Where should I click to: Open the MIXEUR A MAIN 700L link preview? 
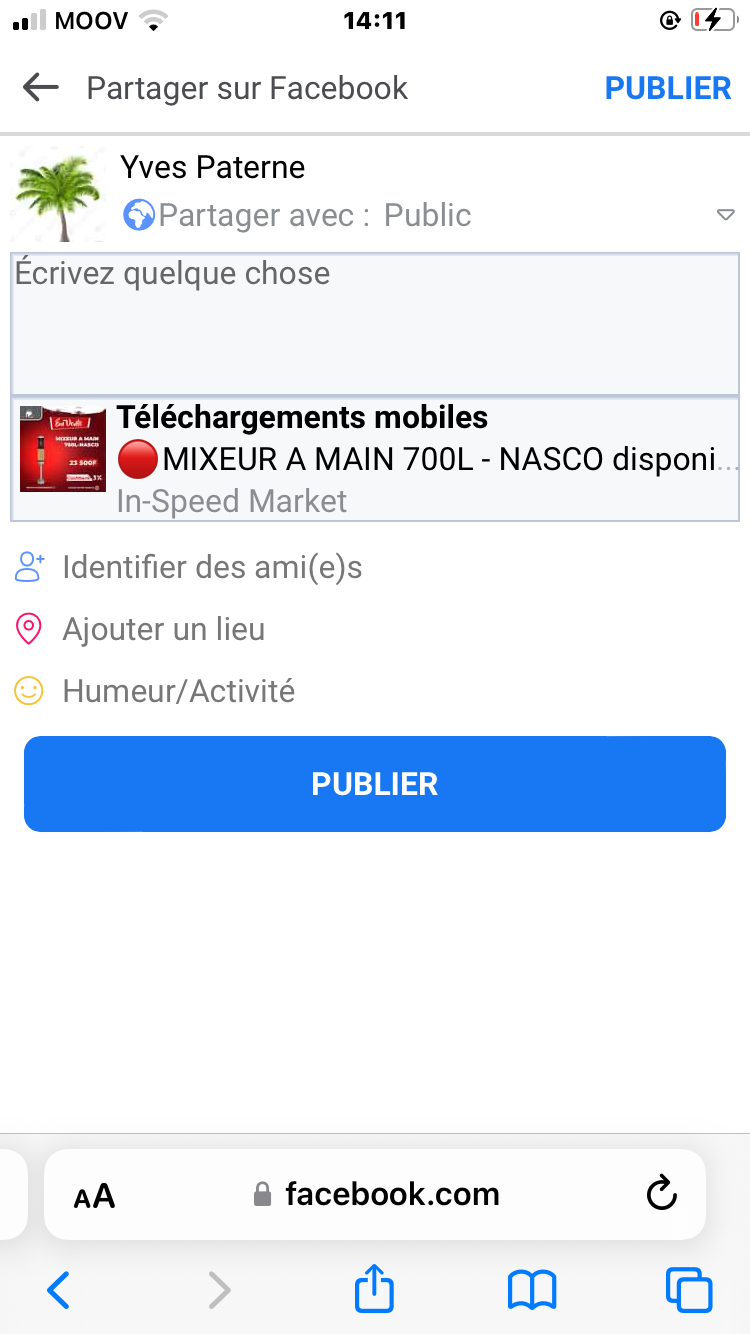pos(375,459)
